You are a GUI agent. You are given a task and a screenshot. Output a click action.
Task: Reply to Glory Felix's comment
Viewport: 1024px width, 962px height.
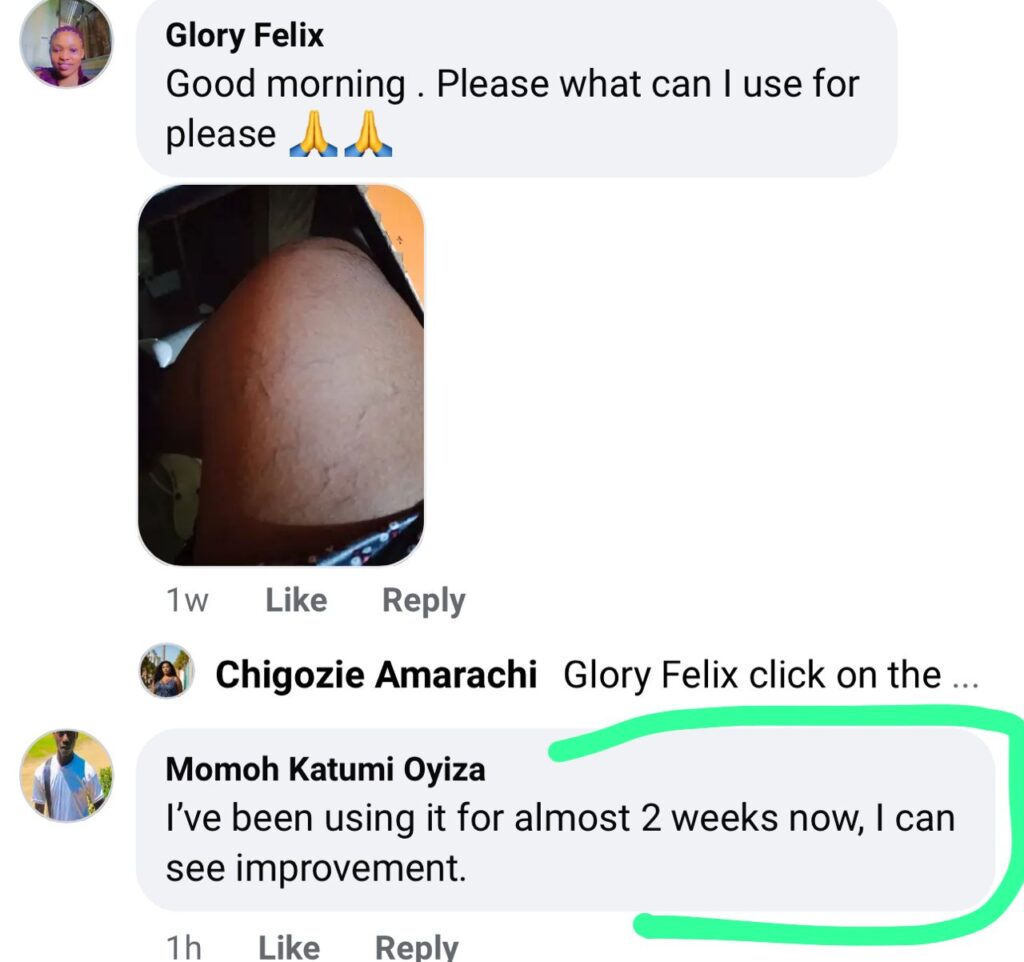point(423,600)
